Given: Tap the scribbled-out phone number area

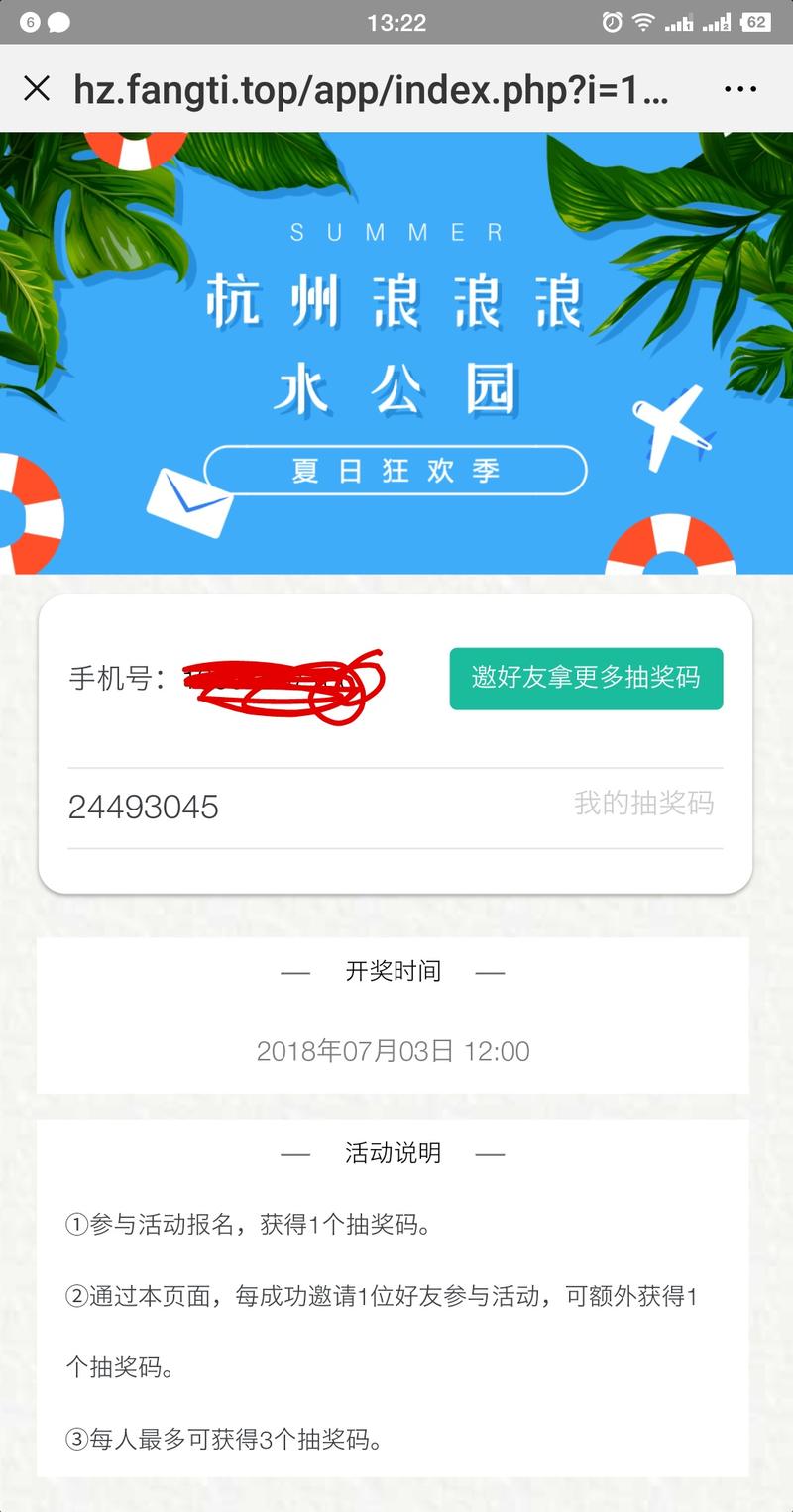Looking at the screenshot, I should click(x=287, y=680).
